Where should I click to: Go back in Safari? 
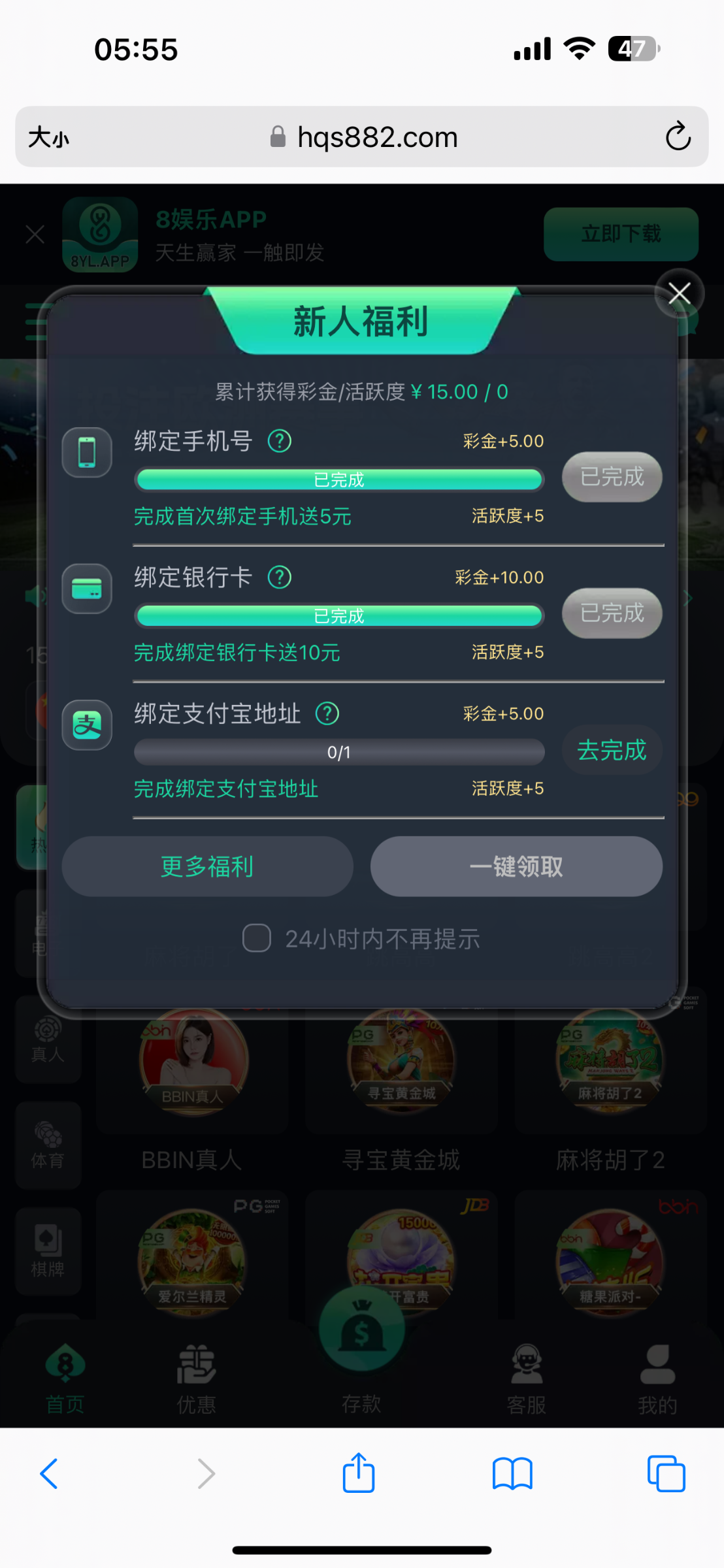[49, 1473]
